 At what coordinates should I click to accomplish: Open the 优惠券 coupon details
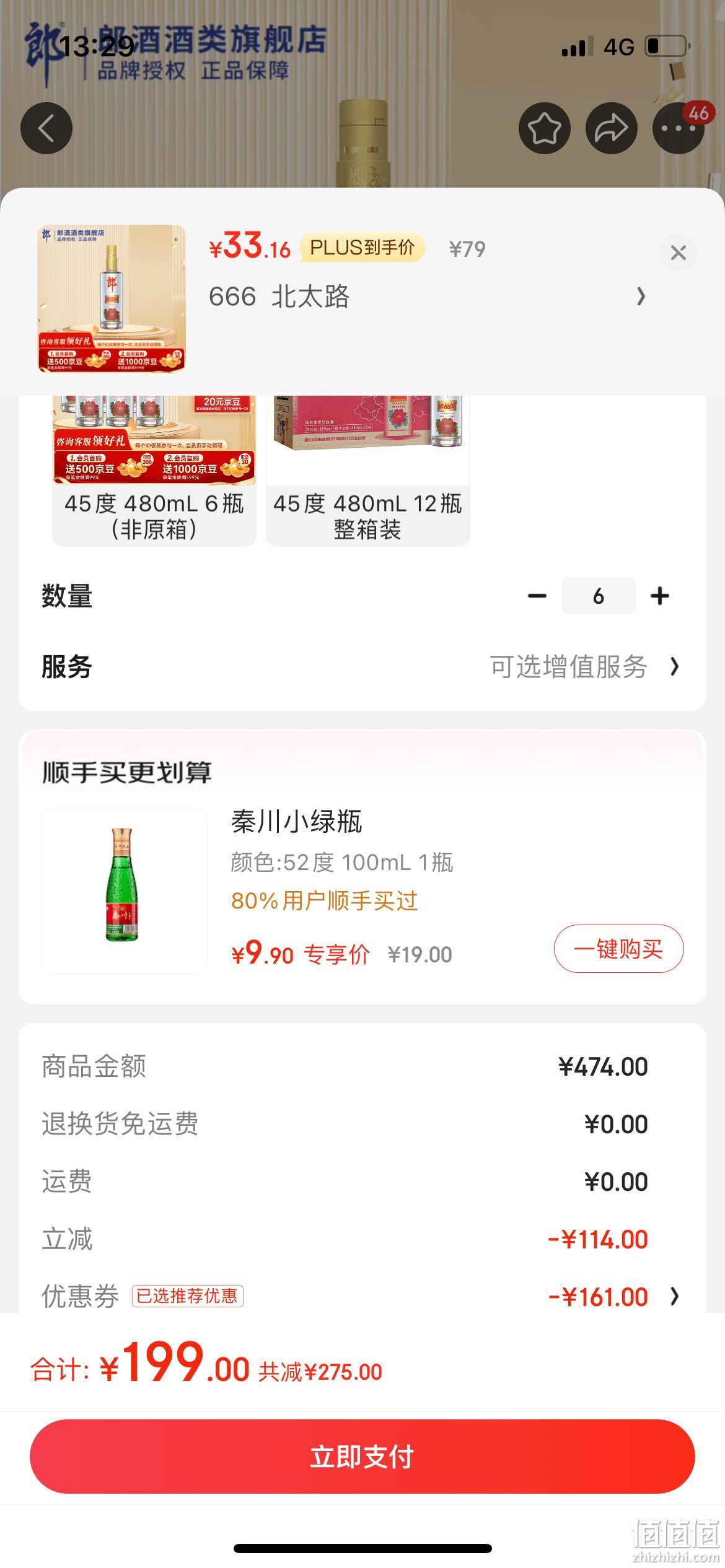362,1296
